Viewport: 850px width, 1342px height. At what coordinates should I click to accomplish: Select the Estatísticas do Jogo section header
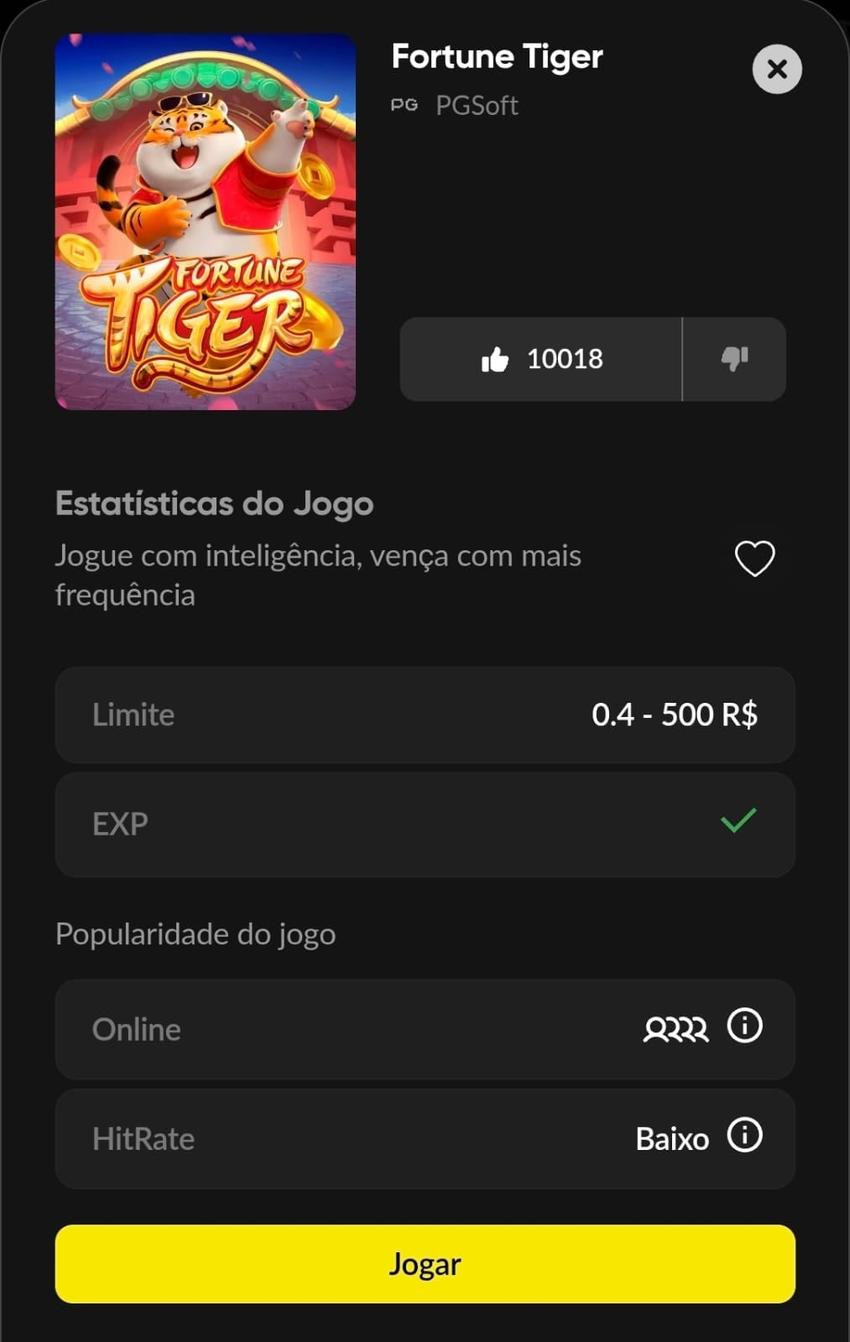click(x=213, y=503)
